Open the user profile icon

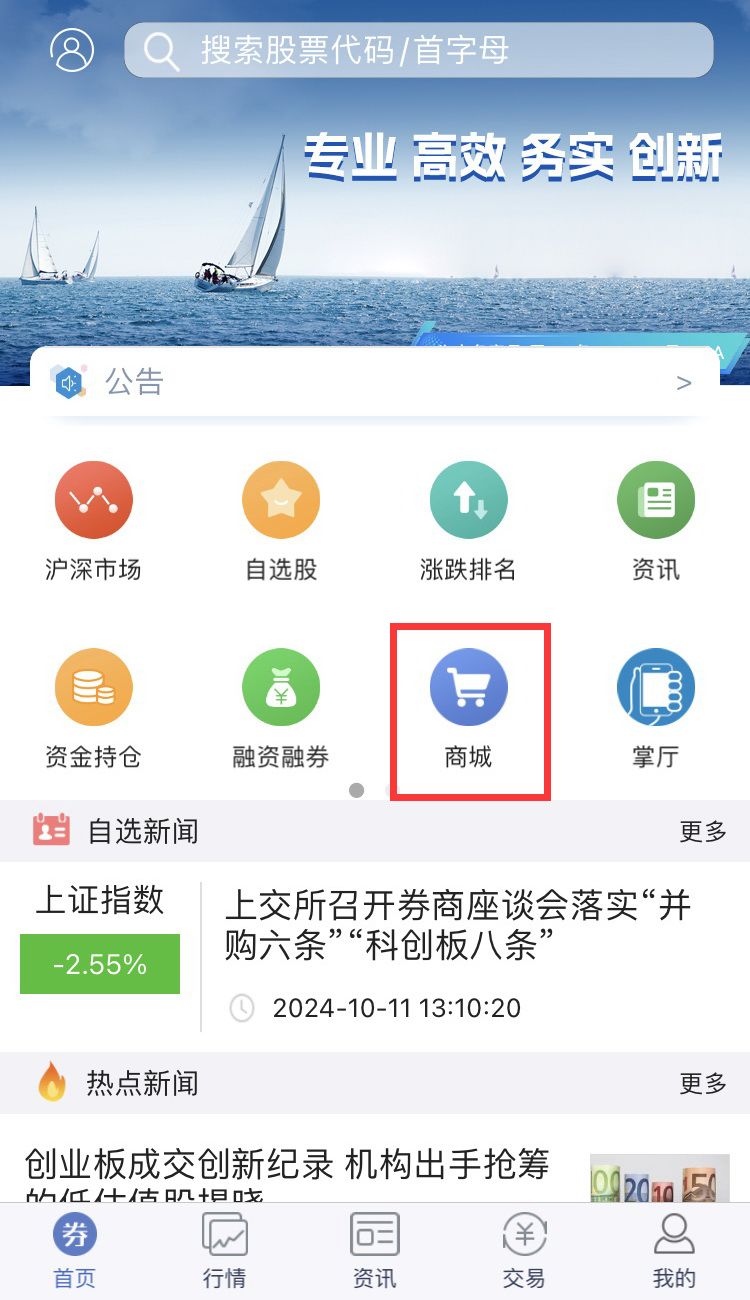(72, 50)
